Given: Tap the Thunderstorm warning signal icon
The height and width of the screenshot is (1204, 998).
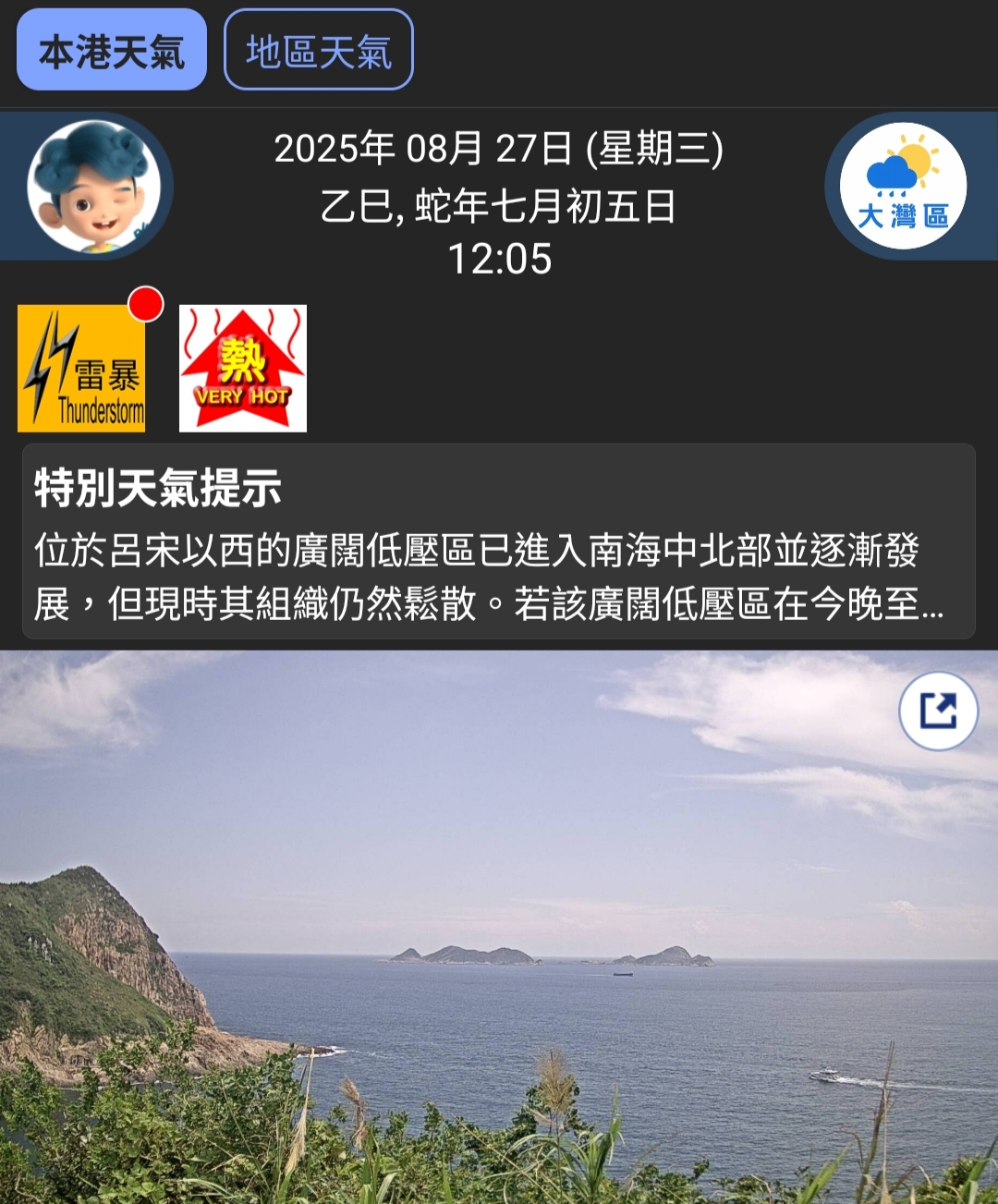Looking at the screenshot, I should tap(81, 368).
